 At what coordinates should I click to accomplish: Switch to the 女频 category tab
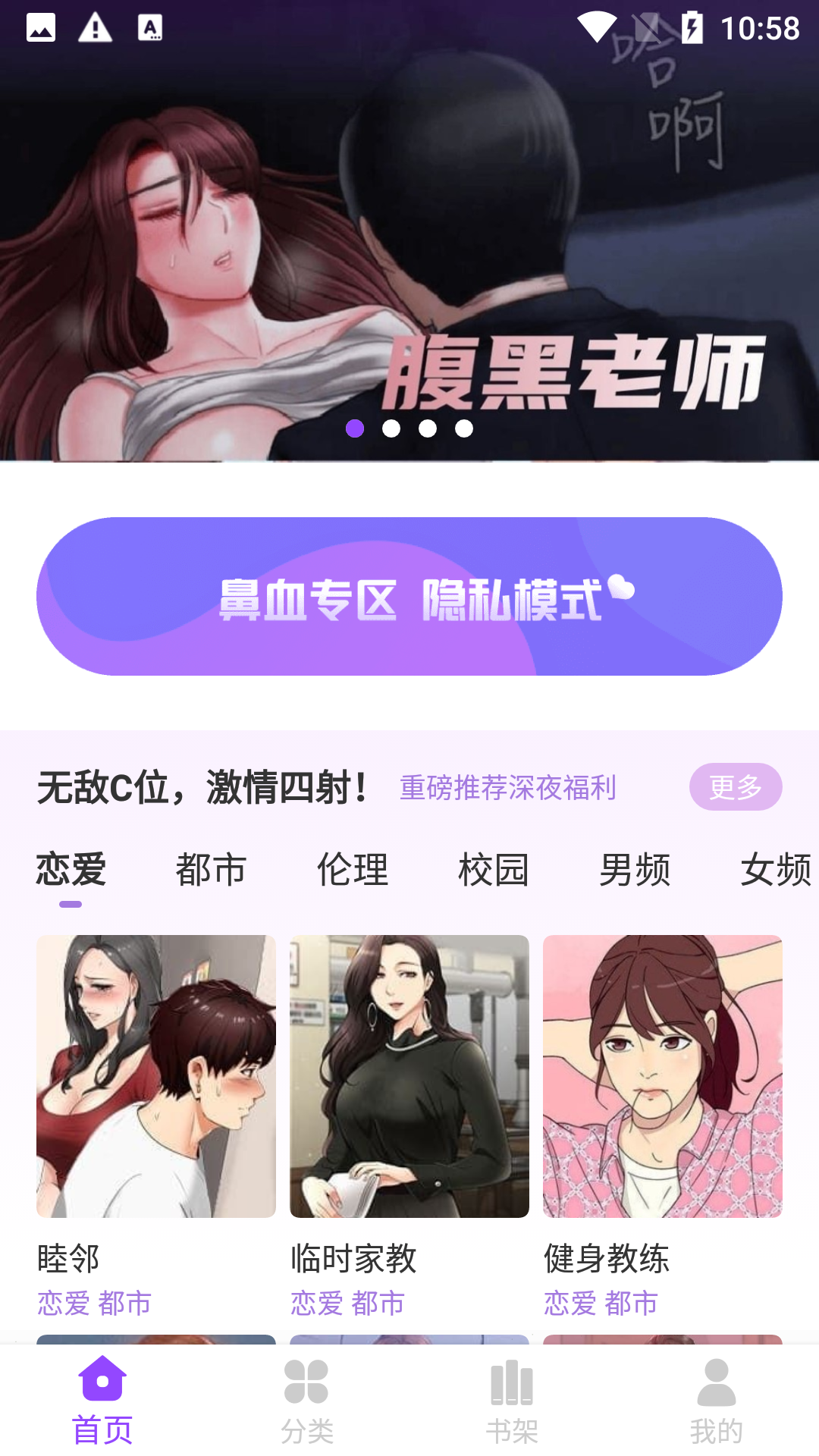775,870
